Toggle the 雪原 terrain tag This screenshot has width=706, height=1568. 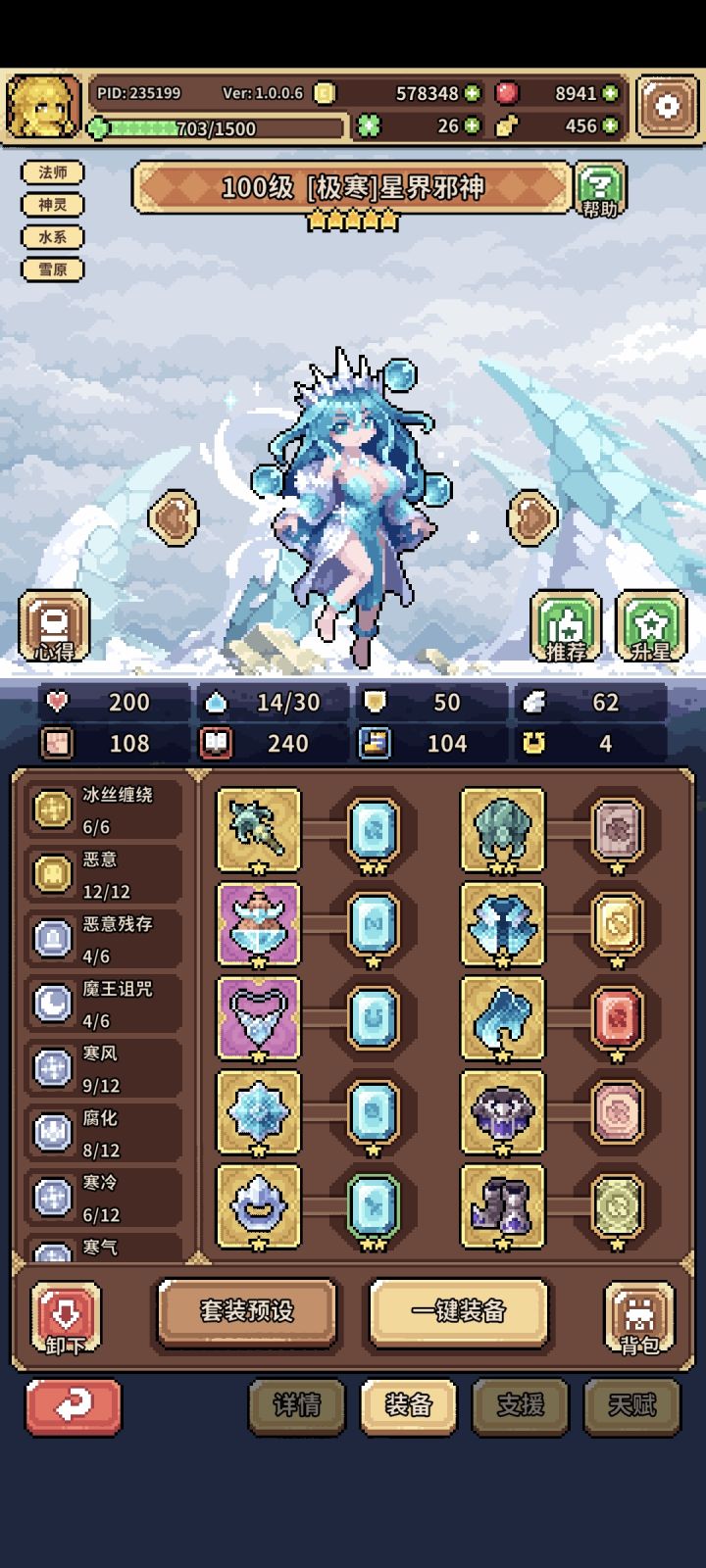coord(52,269)
